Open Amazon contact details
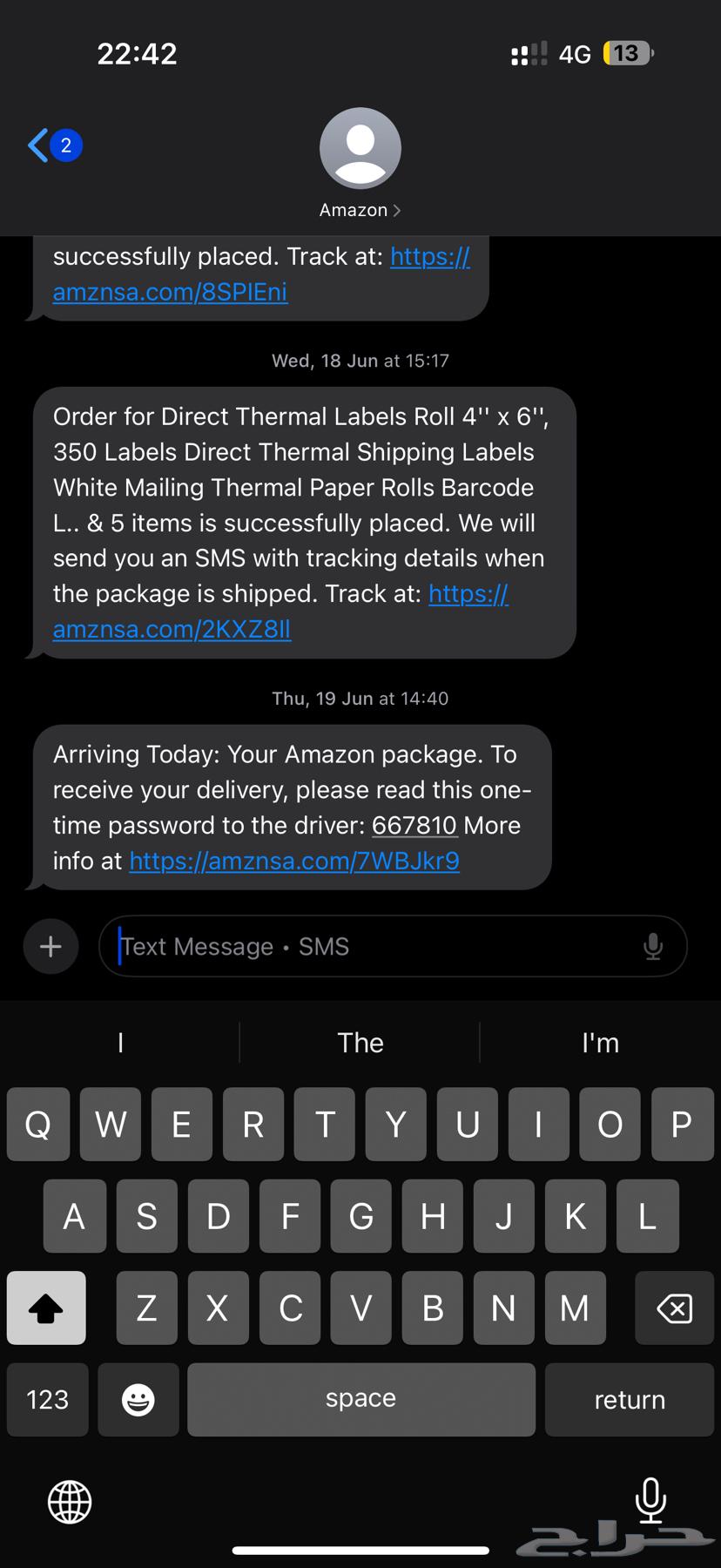Screen dimensions: 721x1568 pyautogui.click(x=360, y=161)
